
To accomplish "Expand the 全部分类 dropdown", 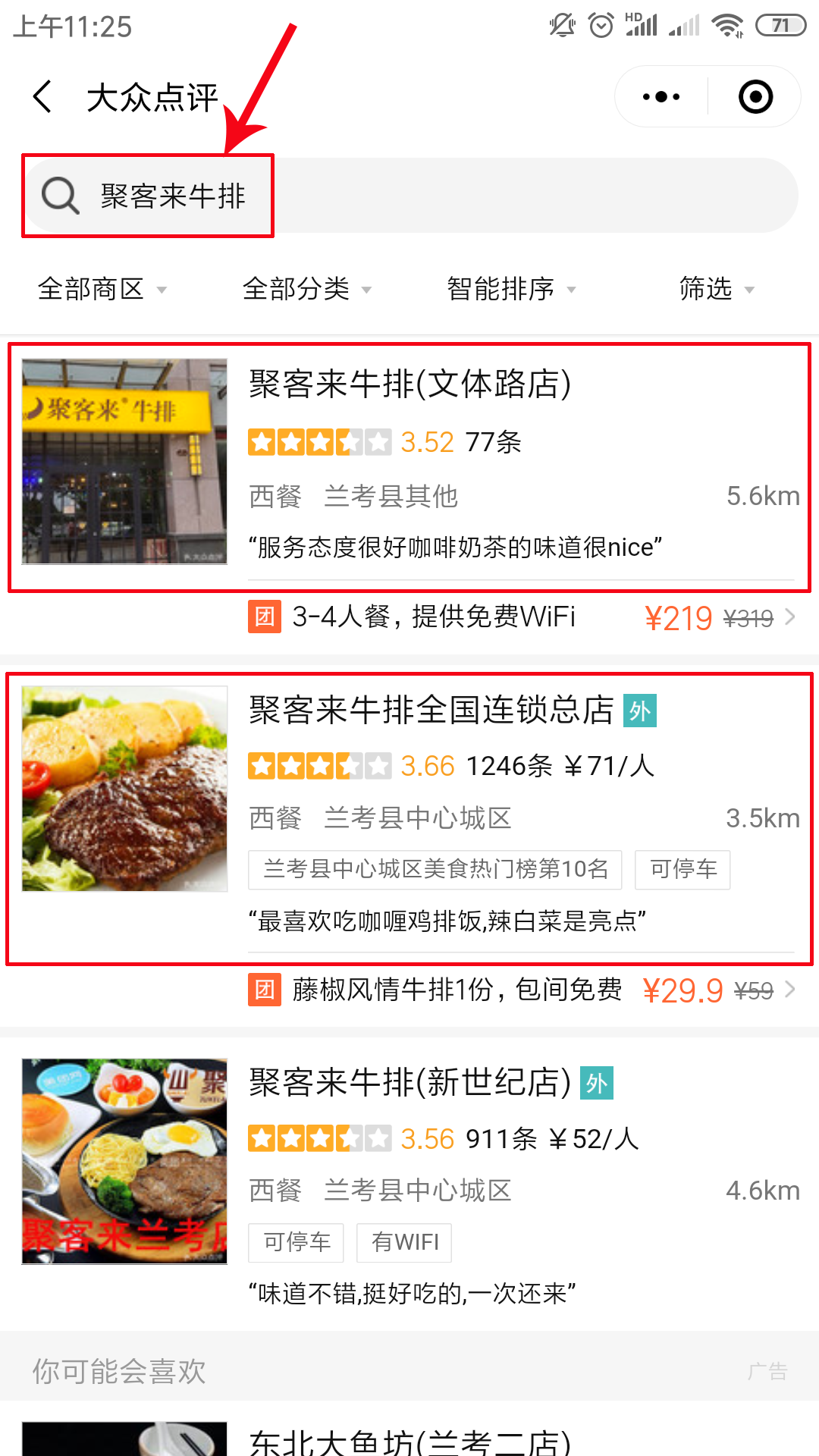I will (x=306, y=289).
